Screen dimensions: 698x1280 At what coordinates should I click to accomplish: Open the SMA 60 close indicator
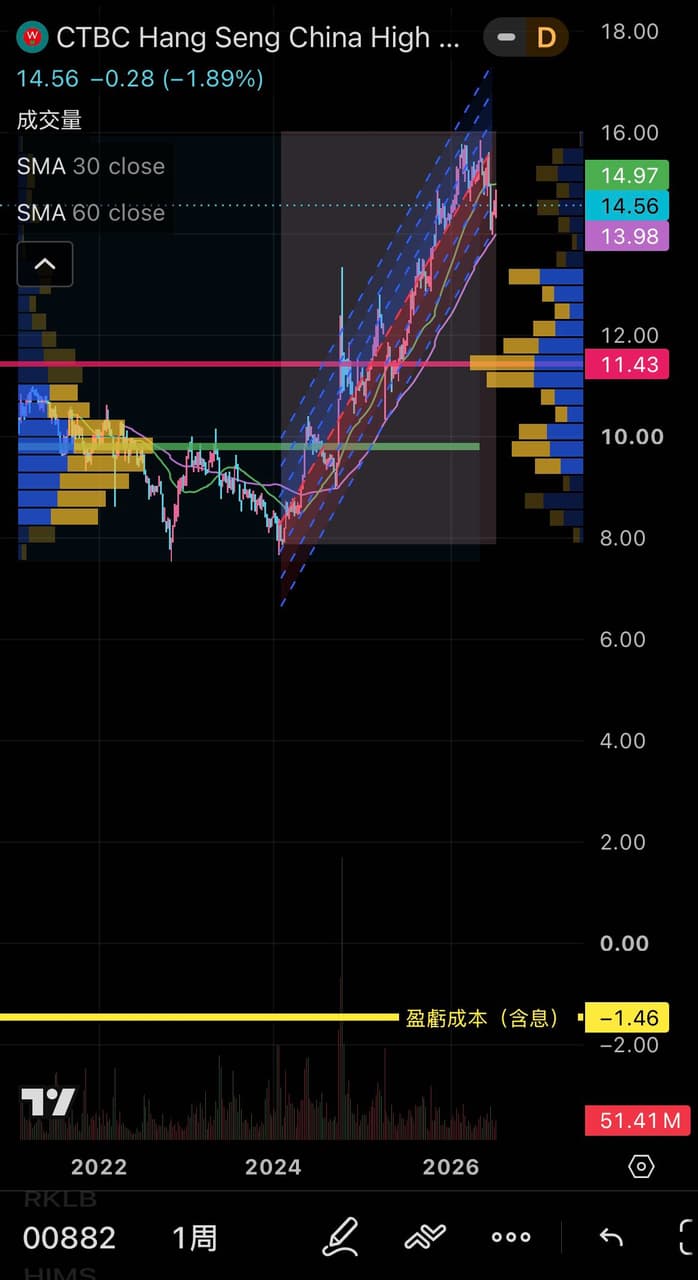point(91,213)
